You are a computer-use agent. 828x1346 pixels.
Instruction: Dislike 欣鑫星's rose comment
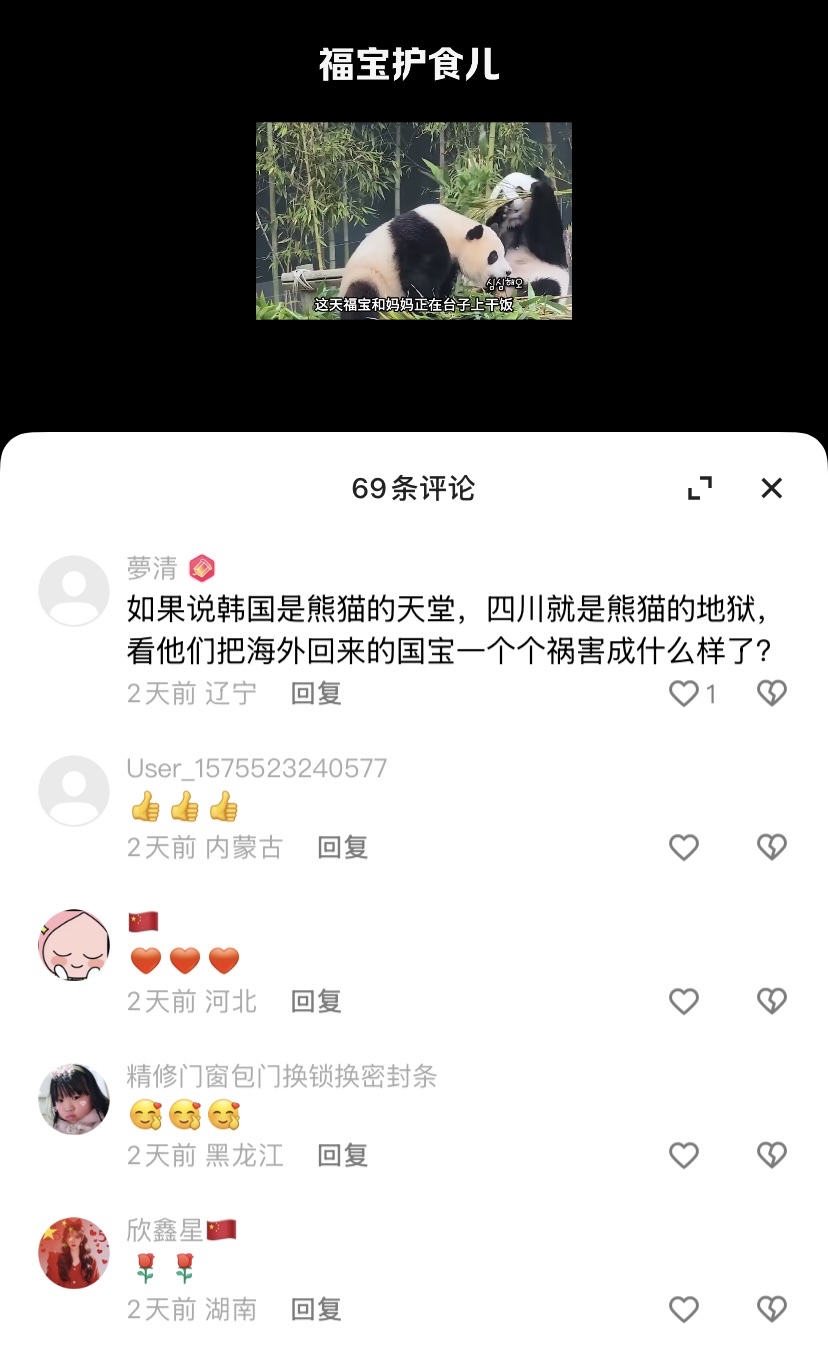(x=771, y=1309)
